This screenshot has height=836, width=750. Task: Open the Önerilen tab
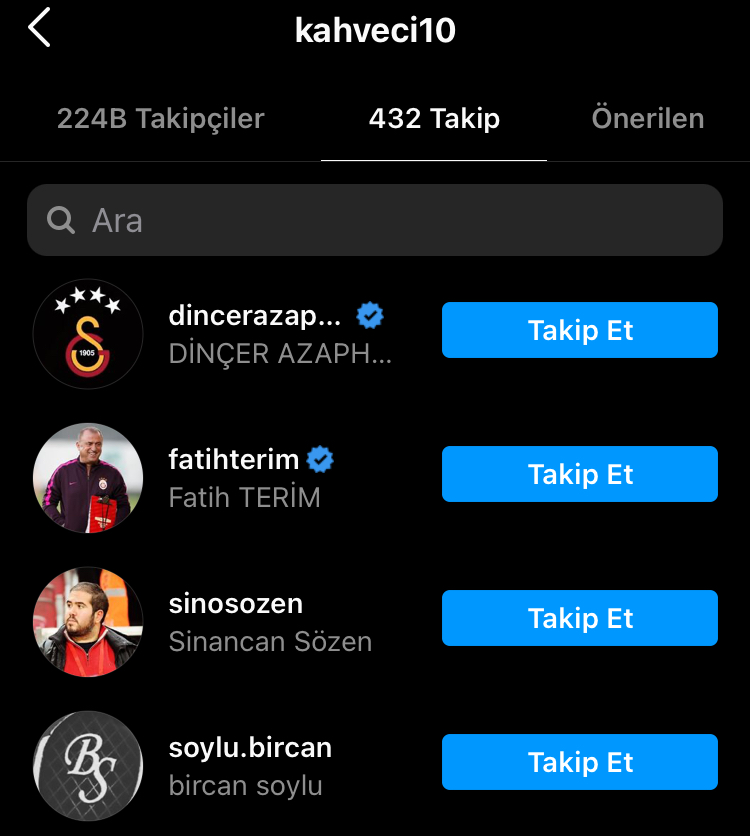click(647, 119)
